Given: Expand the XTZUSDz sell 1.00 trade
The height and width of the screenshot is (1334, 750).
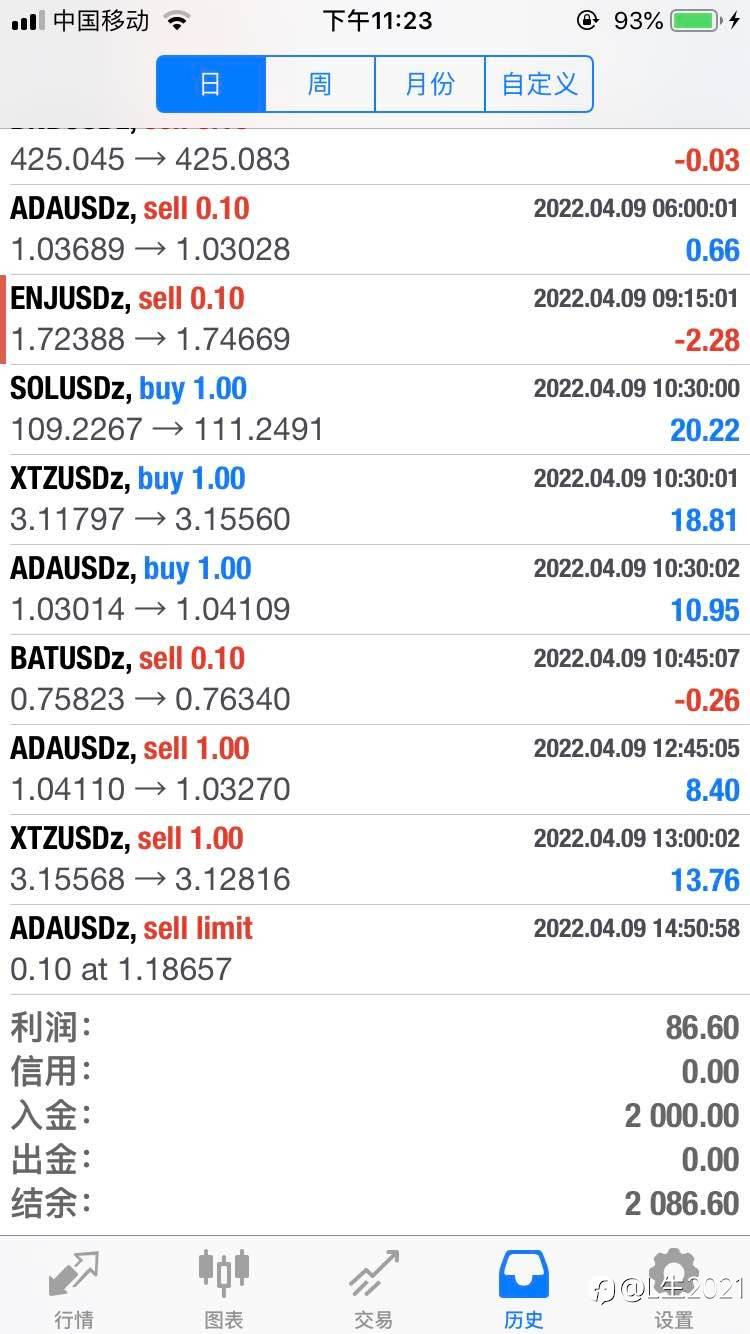Looking at the screenshot, I should [375, 859].
